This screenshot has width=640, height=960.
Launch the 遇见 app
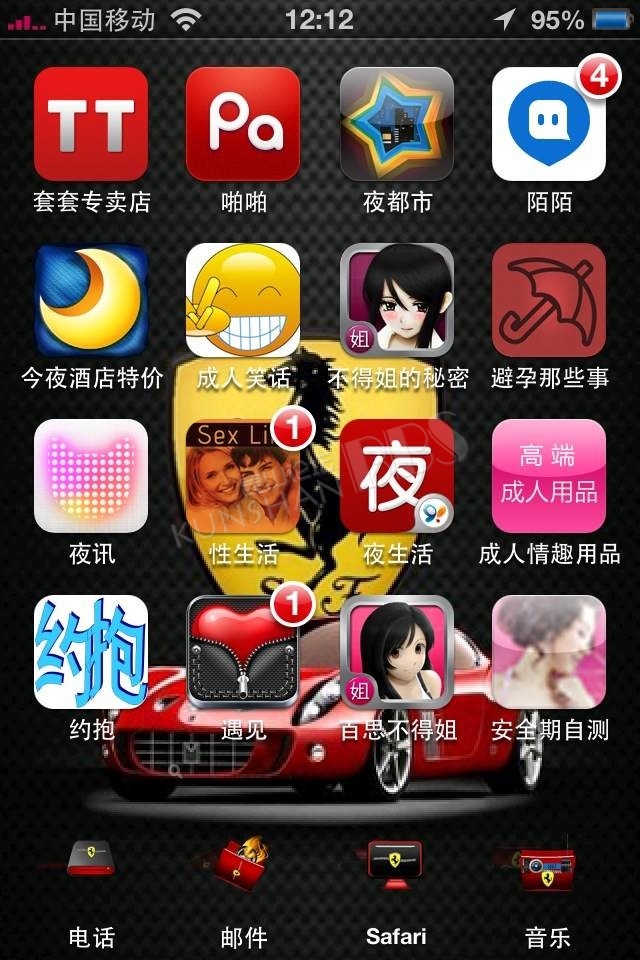(x=243, y=652)
